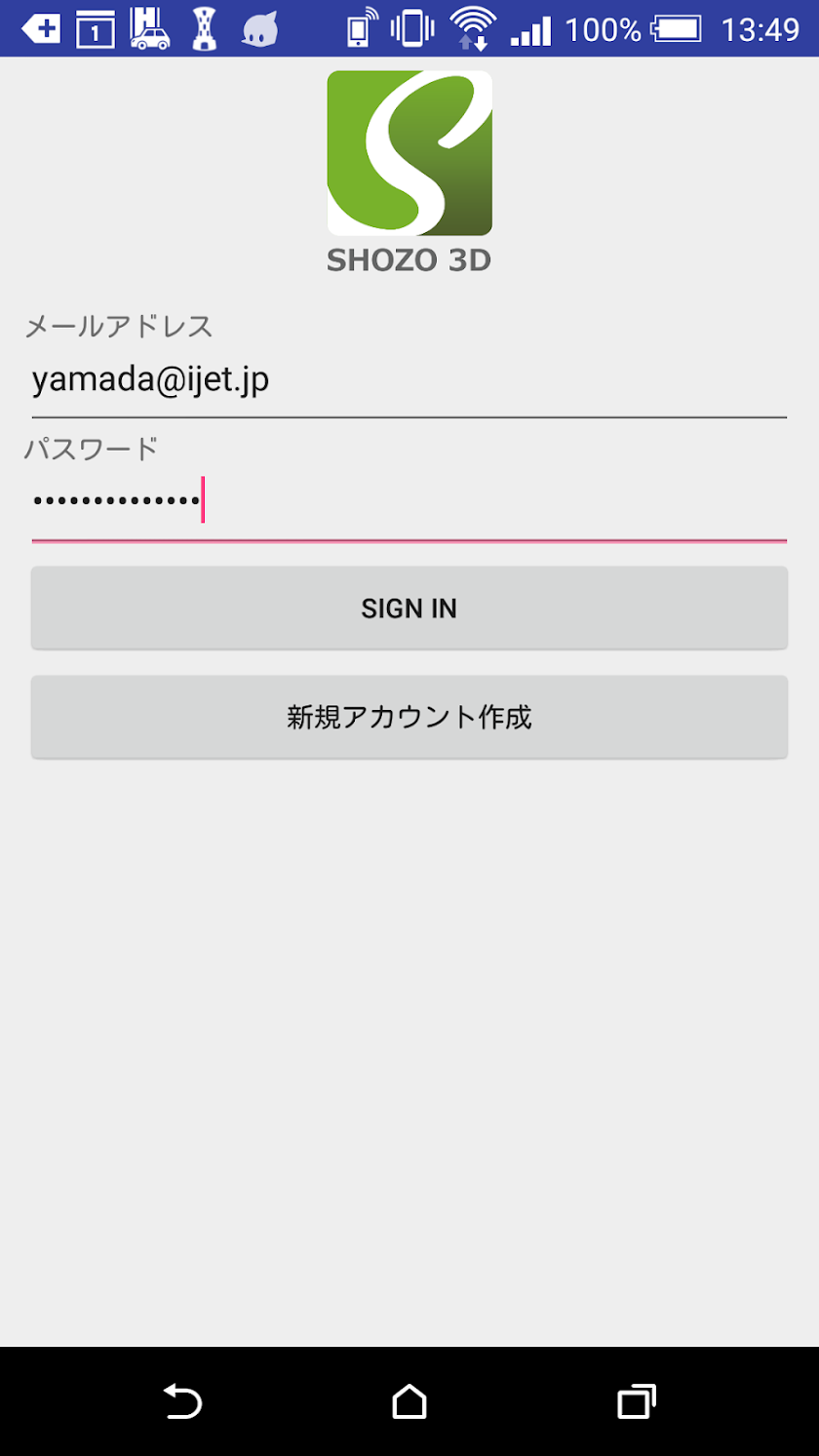Open 新規アカウント作成 to create an account
The height and width of the screenshot is (1456, 819).
tap(409, 717)
